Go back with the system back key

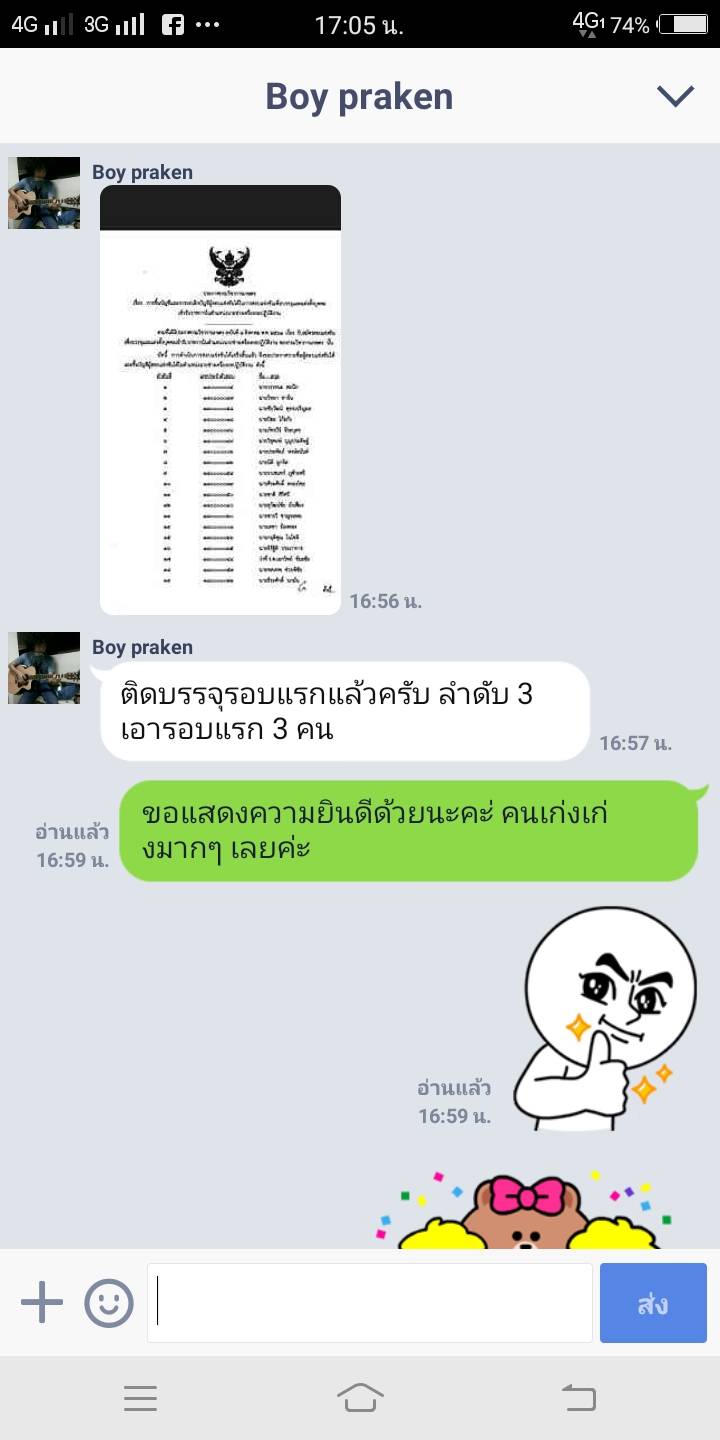click(578, 1398)
